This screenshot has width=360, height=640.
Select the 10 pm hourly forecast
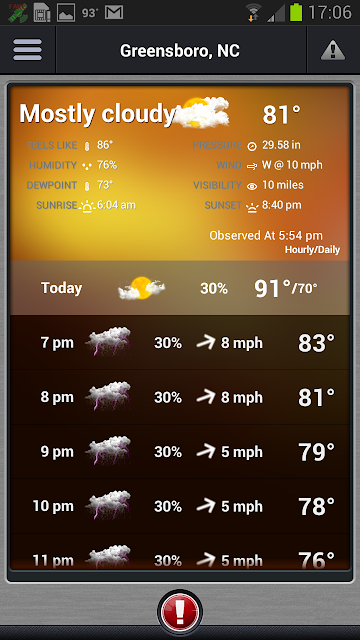(x=180, y=506)
